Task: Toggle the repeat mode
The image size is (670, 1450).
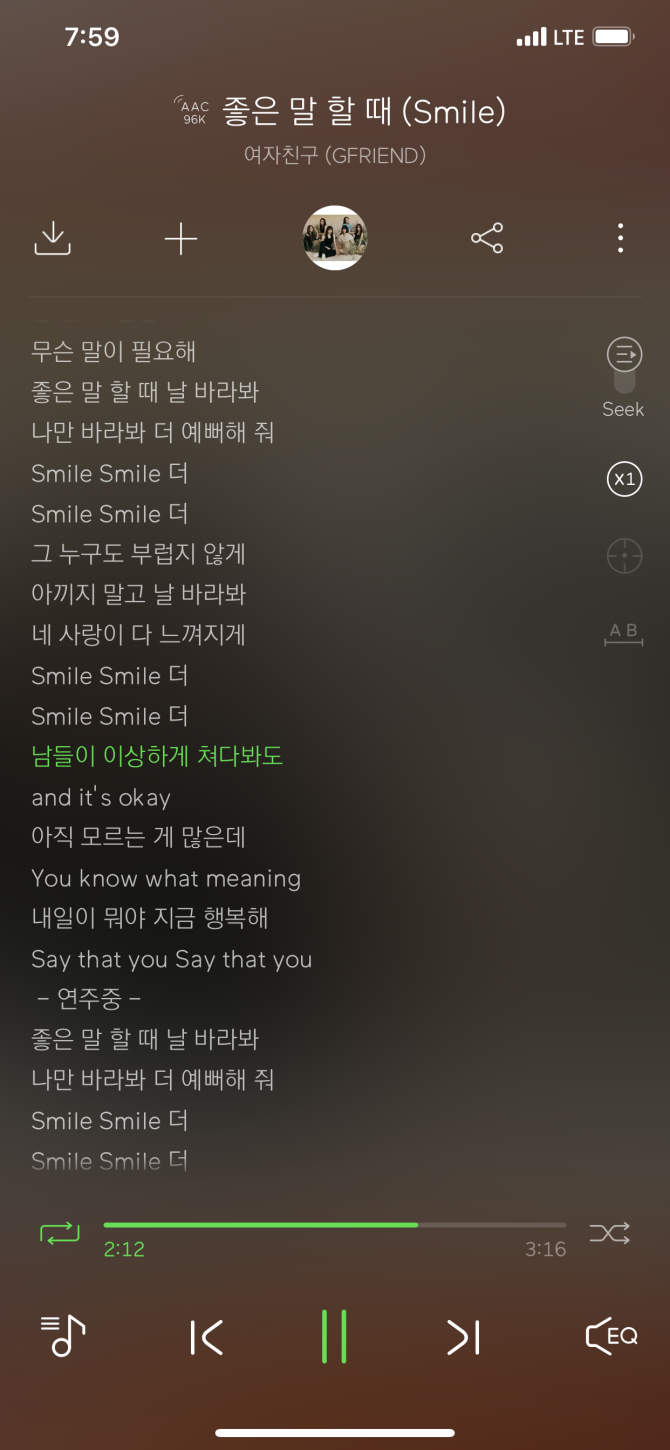Action: click(x=60, y=1233)
